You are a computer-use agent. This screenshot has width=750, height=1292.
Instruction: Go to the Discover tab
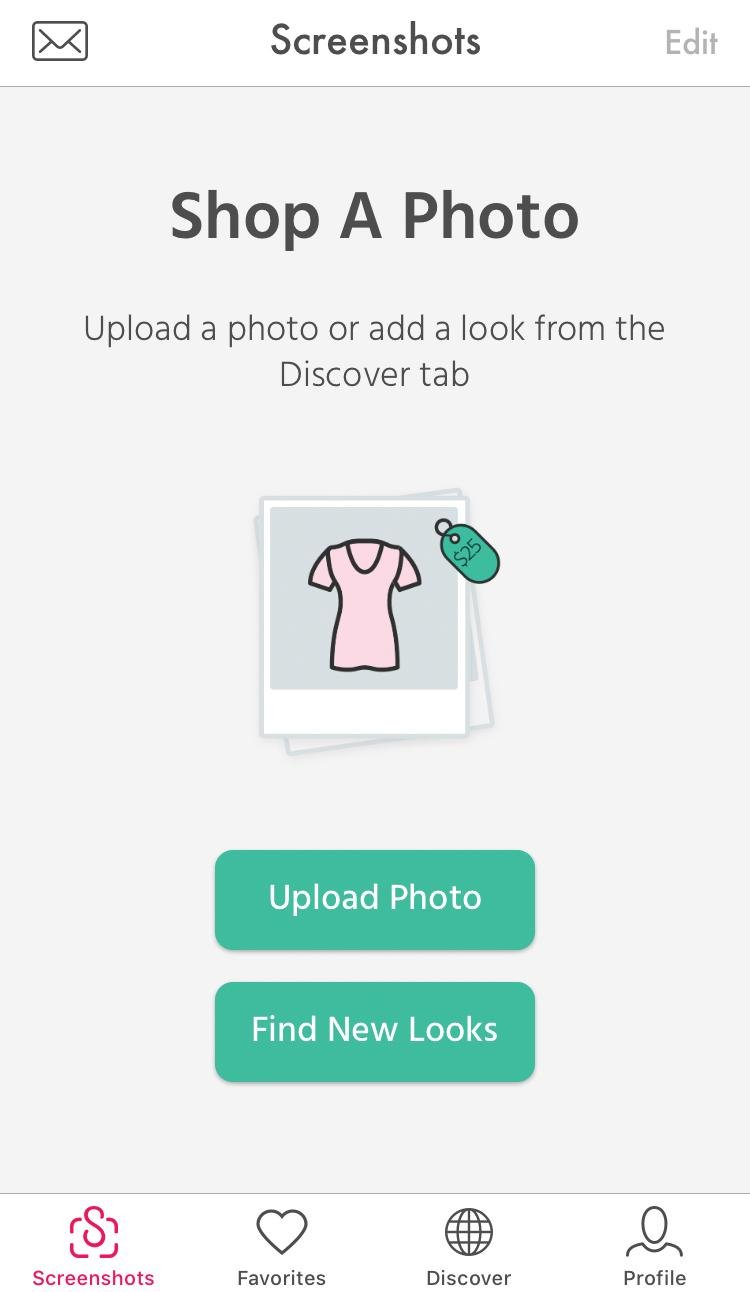[468, 1247]
